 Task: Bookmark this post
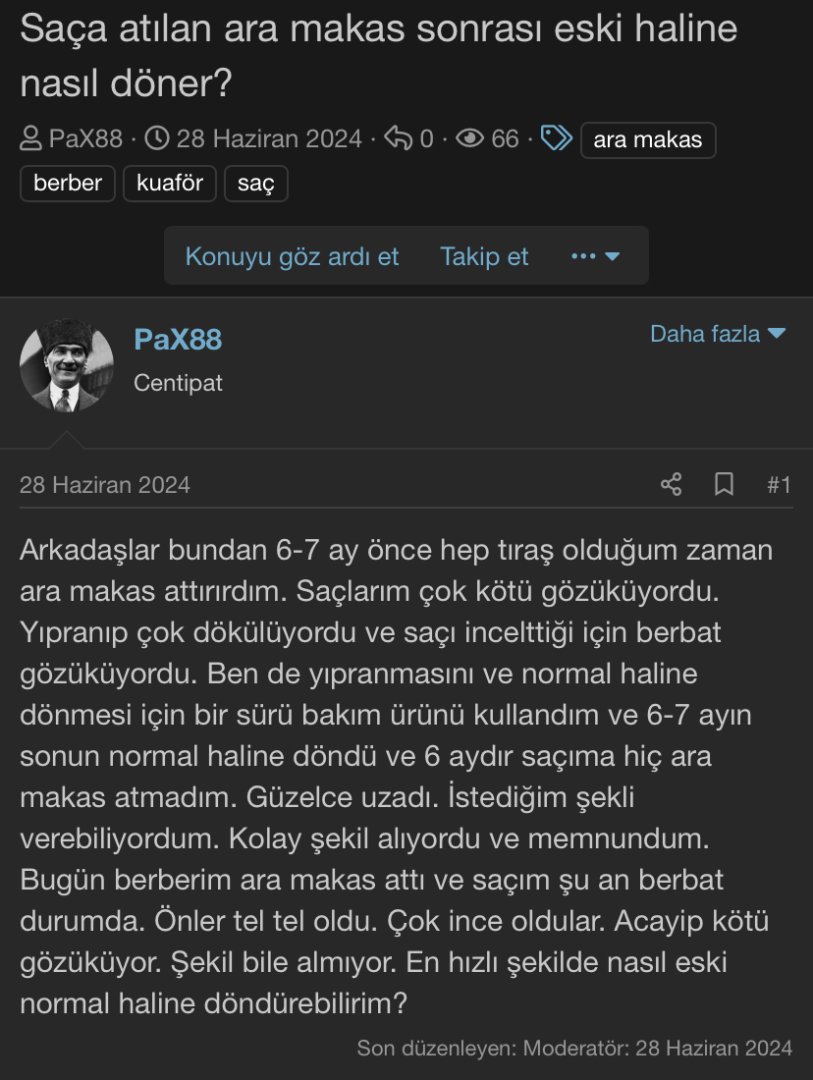click(x=724, y=485)
